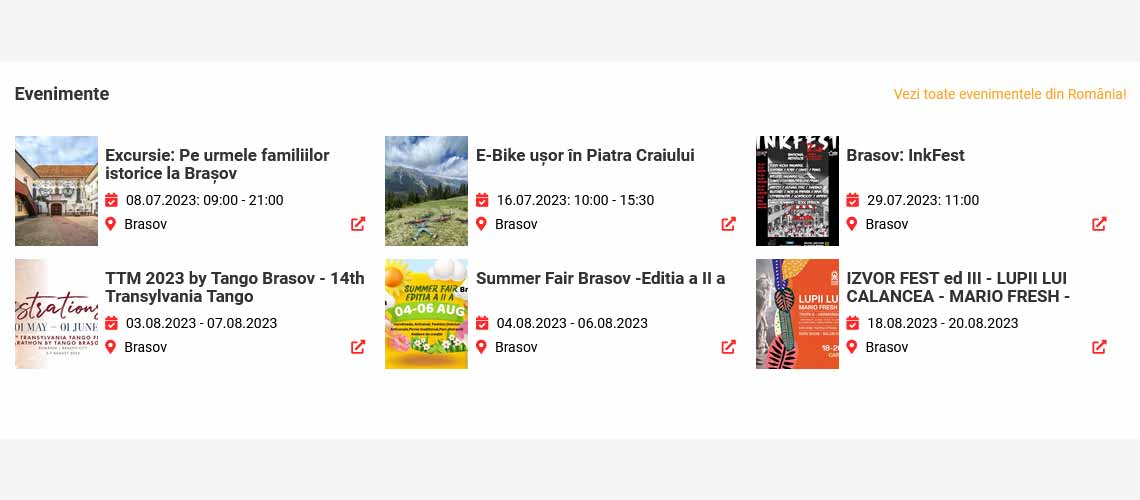This screenshot has width=1140, height=500.
Task: Tap the external link icon for InkFest
Action: pyautogui.click(x=1099, y=224)
